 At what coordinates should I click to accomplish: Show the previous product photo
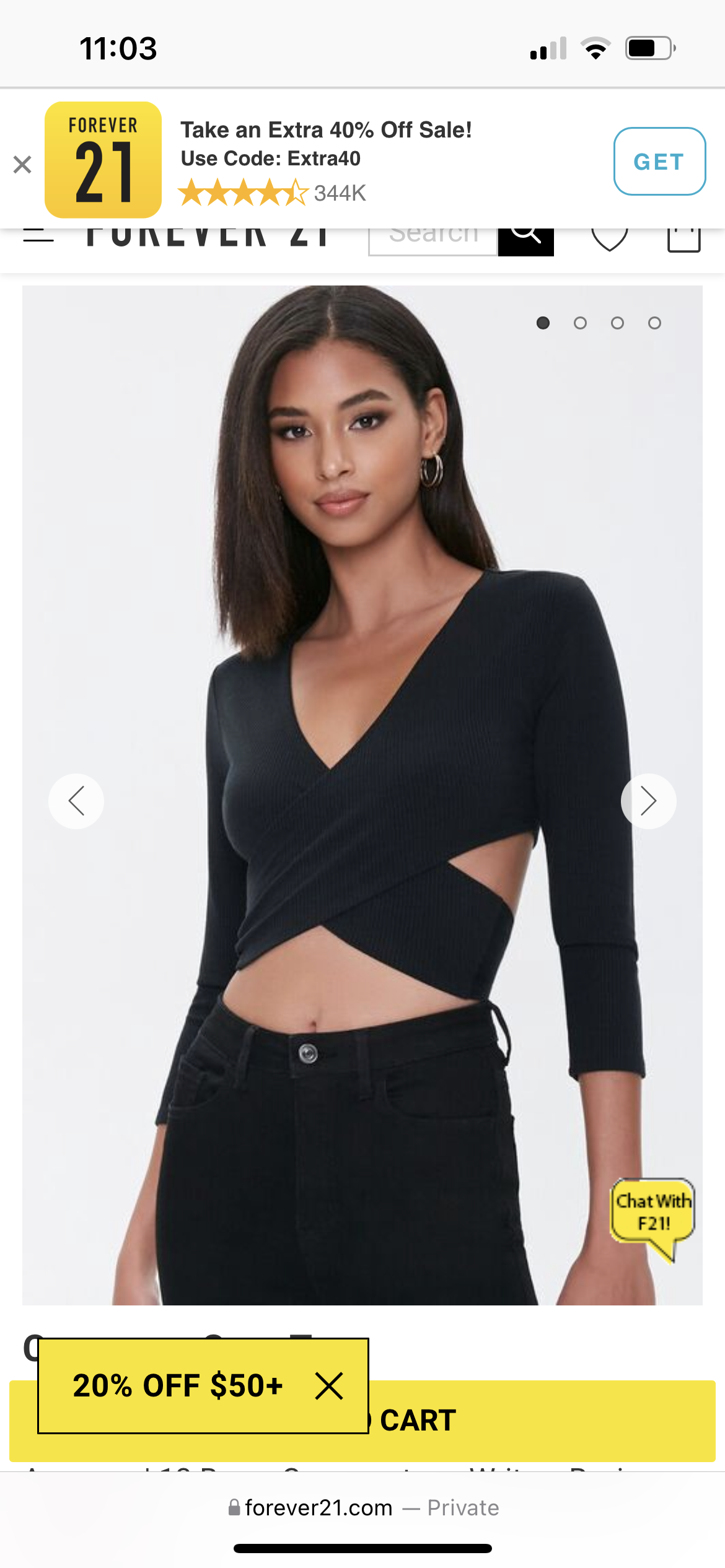(x=76, y=801)
